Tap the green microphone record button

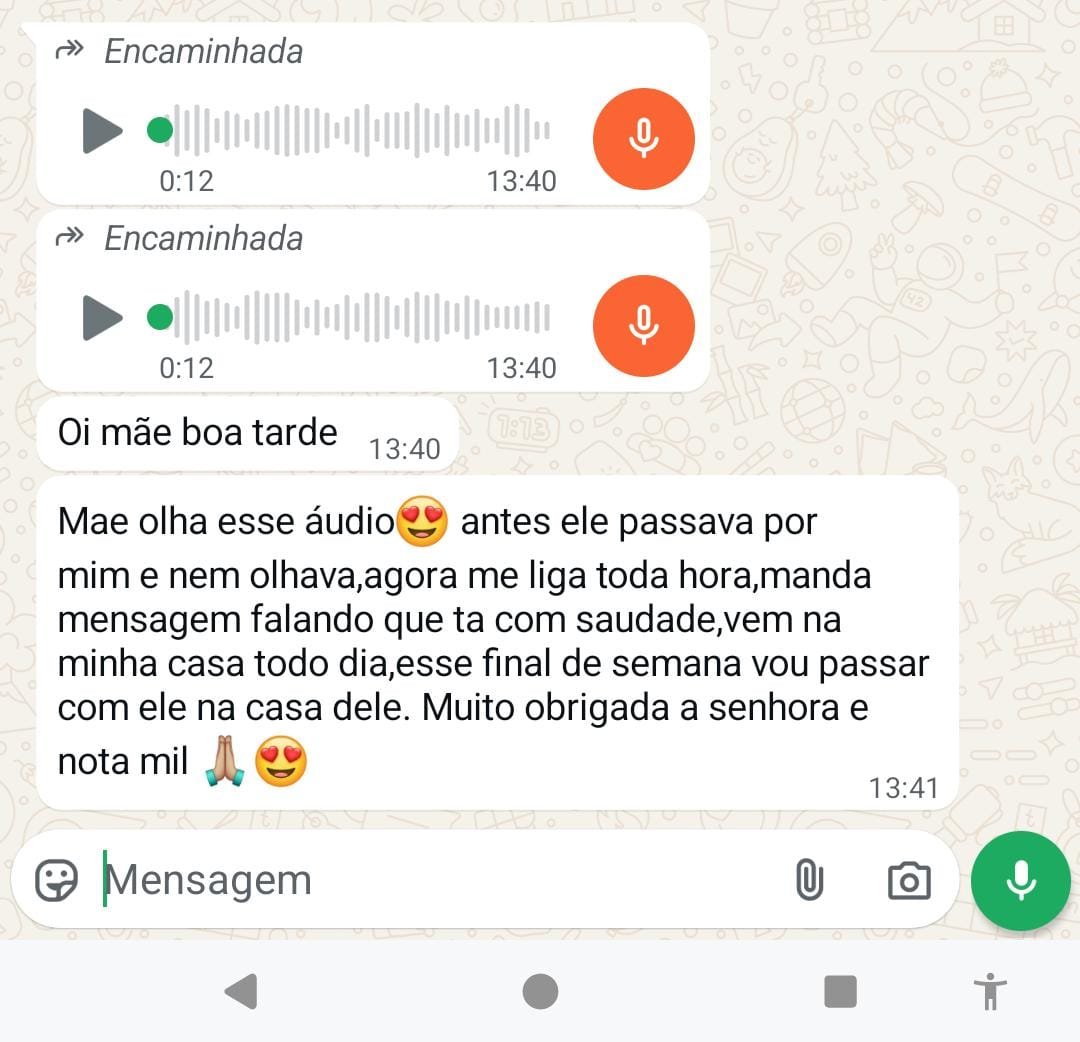point(1020,881)
